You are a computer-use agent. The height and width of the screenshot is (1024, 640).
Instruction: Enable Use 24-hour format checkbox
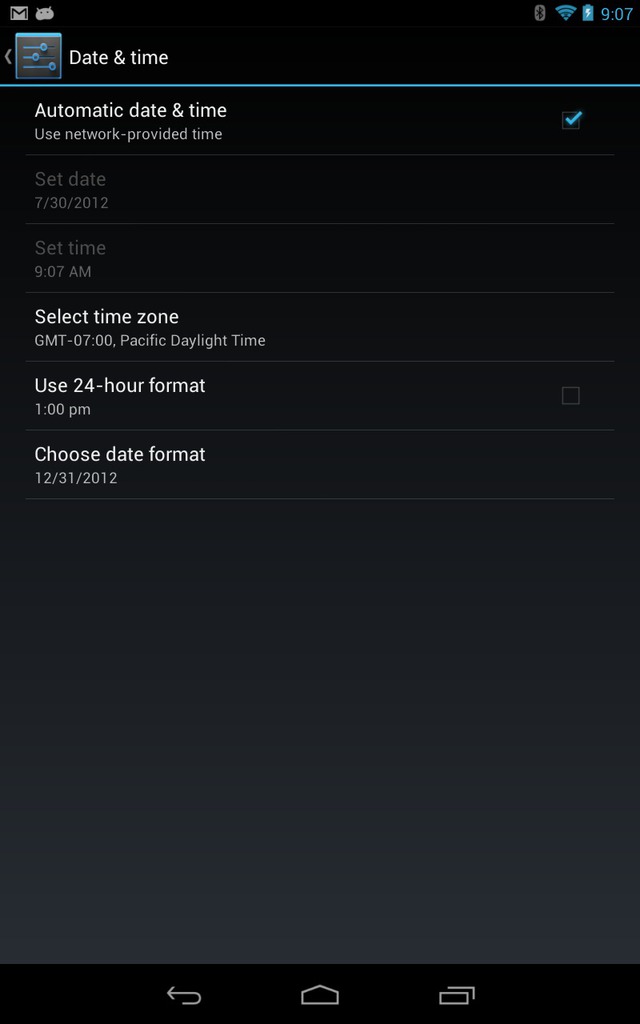[570, 396]
